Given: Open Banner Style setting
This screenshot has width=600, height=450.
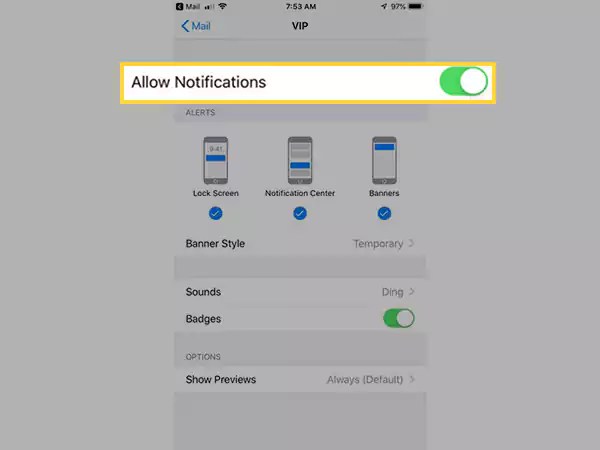Looking at the screenshot, I should coord(300,244).
